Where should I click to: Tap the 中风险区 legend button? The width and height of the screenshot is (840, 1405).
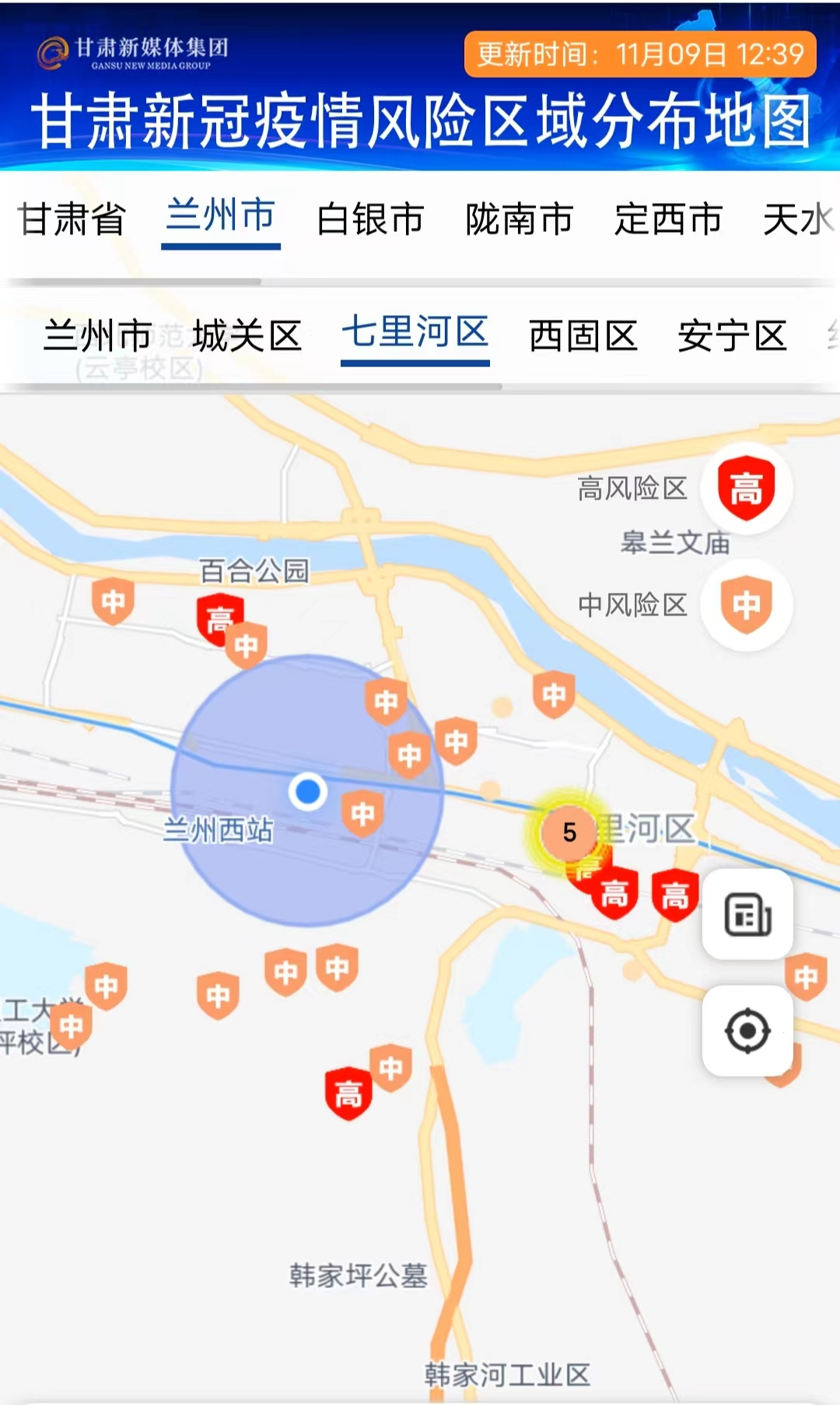[746, 604]
